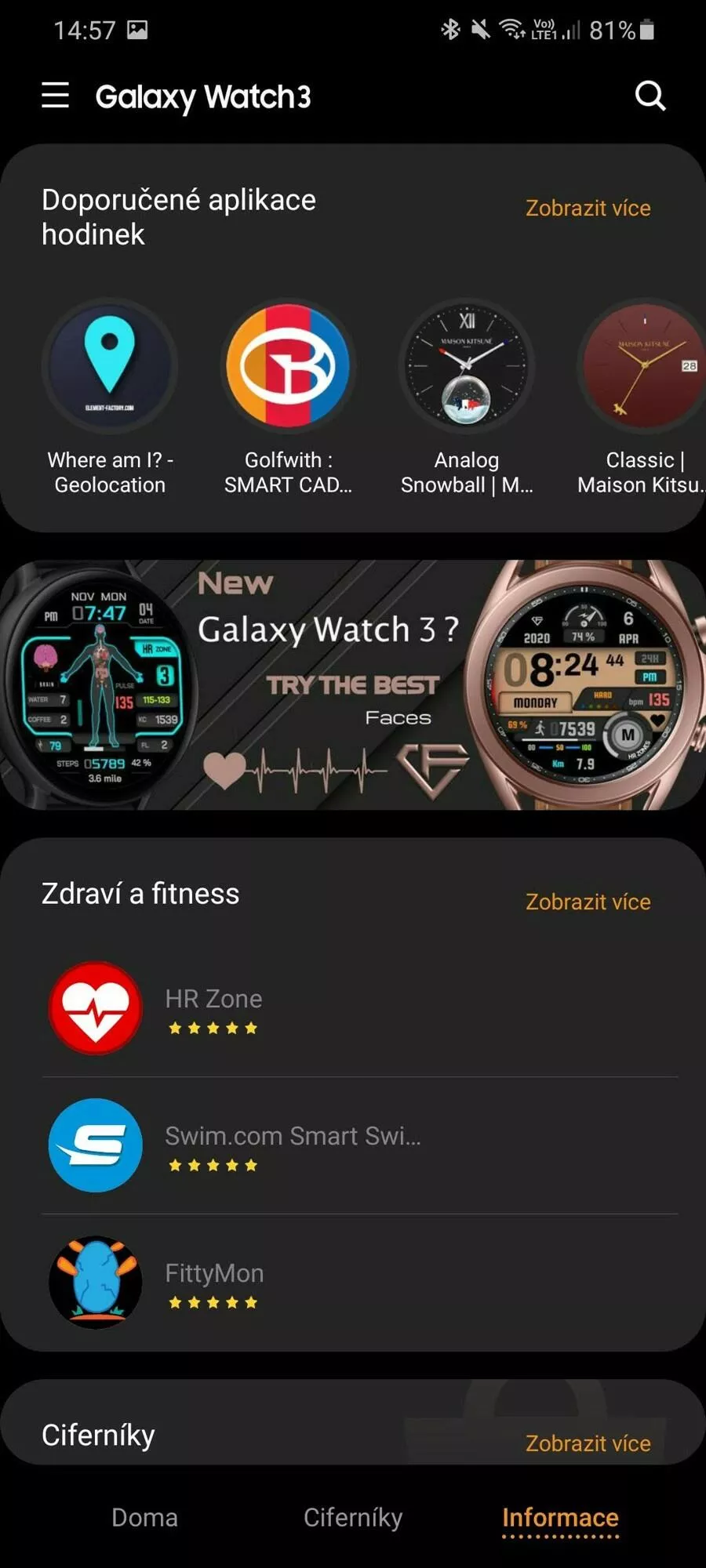The width and height of the screenshot is (706, 1568).
Task: Show more in the Ciferníky section
Action: [x=588, y=1443]
